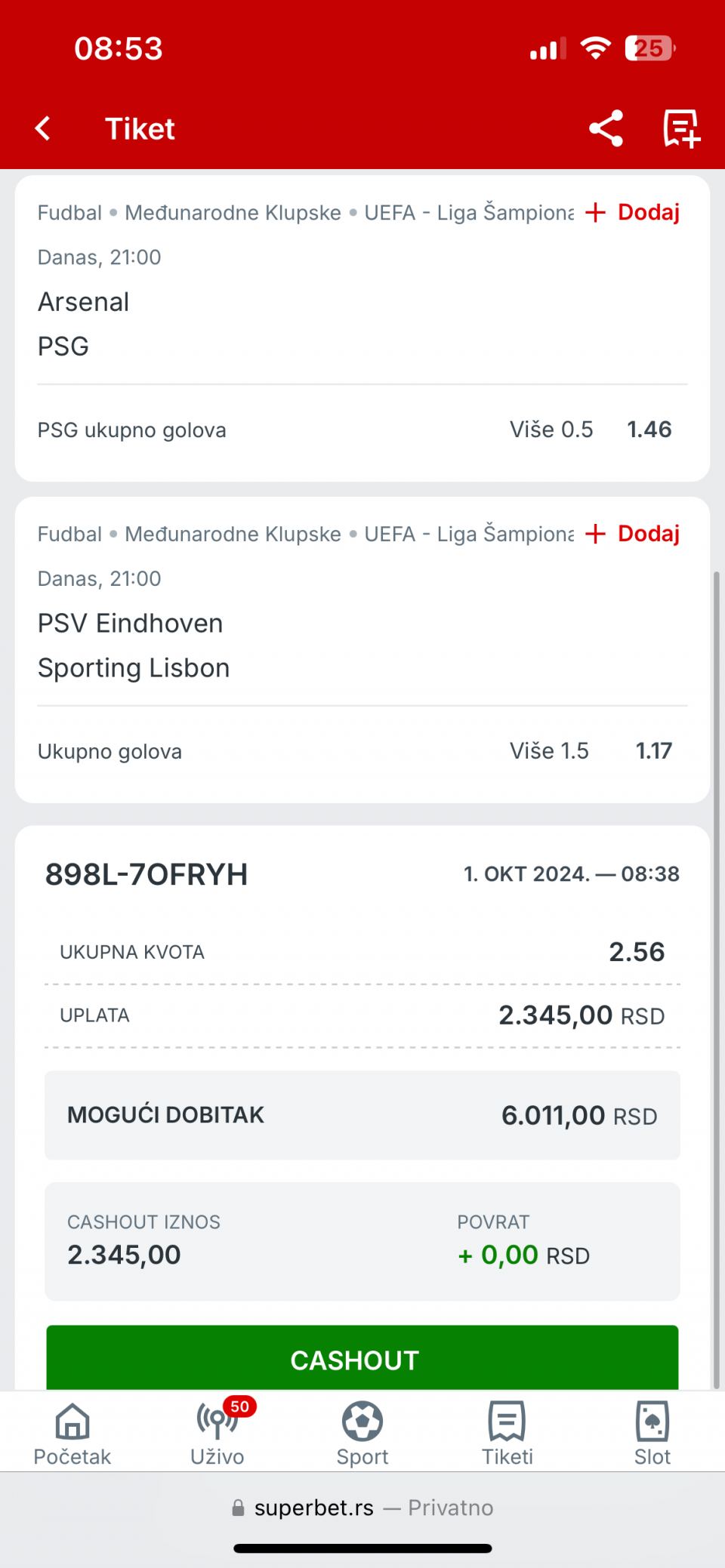The image size is (725, 1568).
Task: Switch to the Uživo tab
Action: (217, 1434)
